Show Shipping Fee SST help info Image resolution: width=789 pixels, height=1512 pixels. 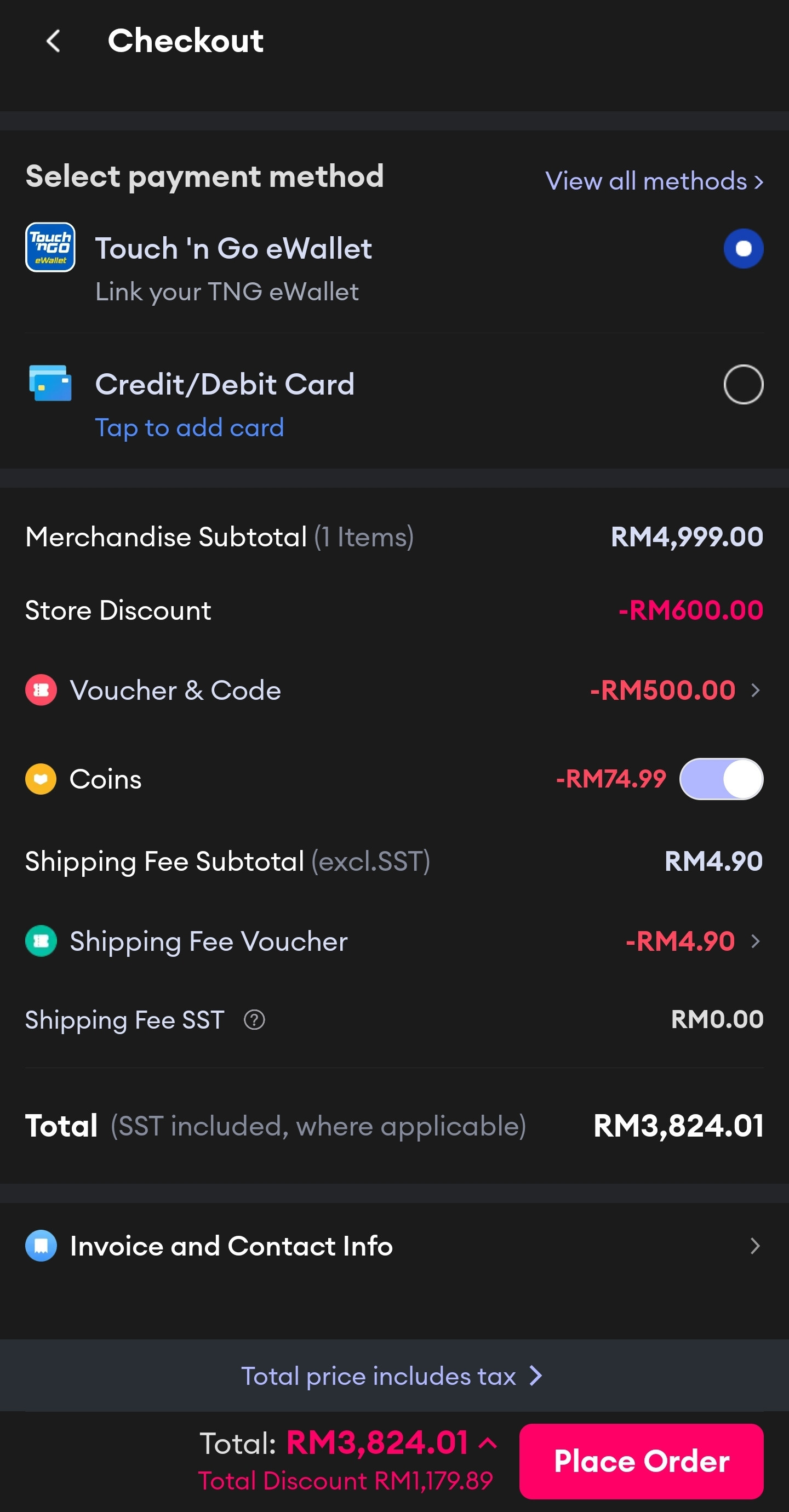coord(254,1020)
